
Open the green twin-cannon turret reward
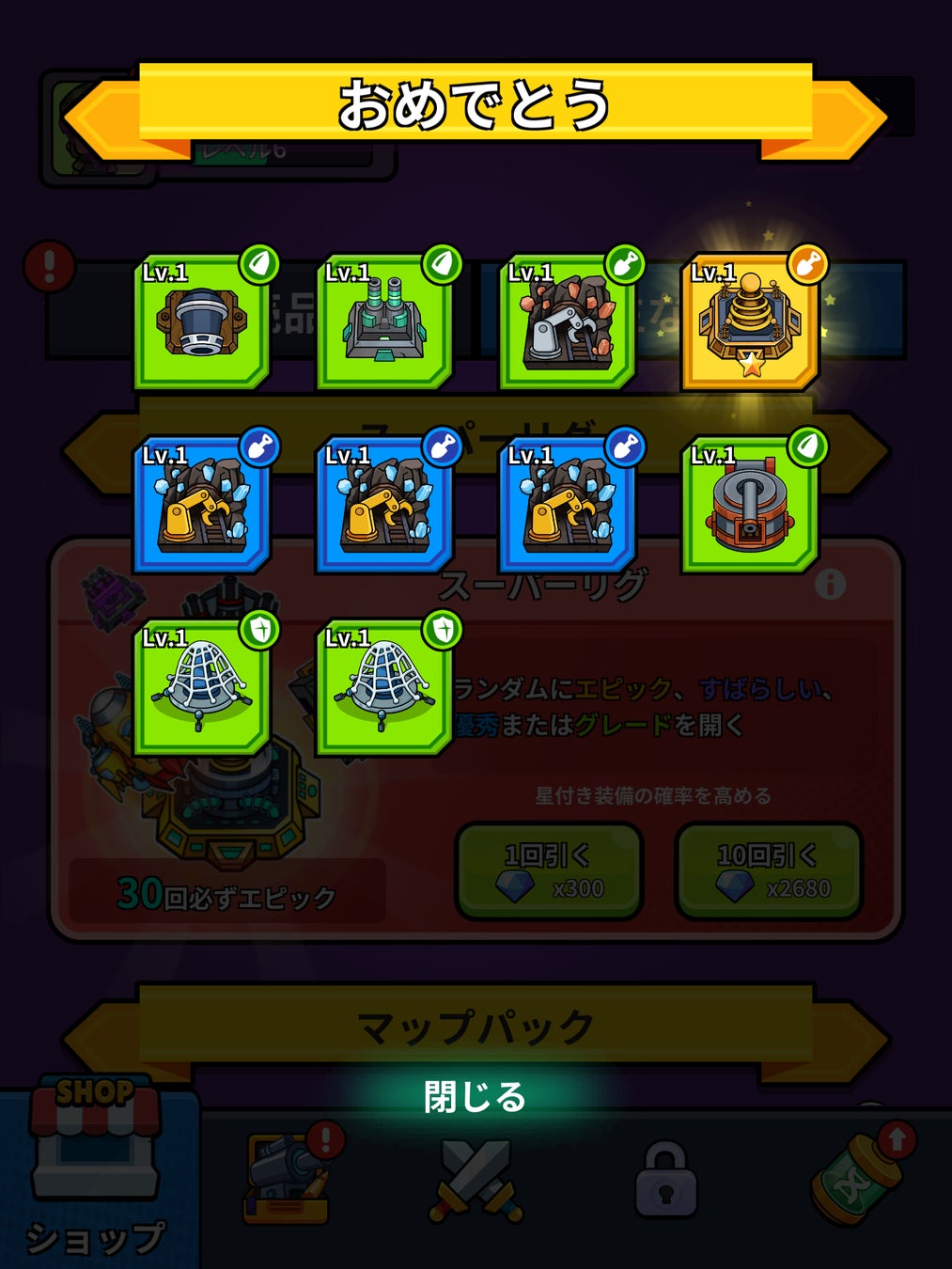coord(385,322)
